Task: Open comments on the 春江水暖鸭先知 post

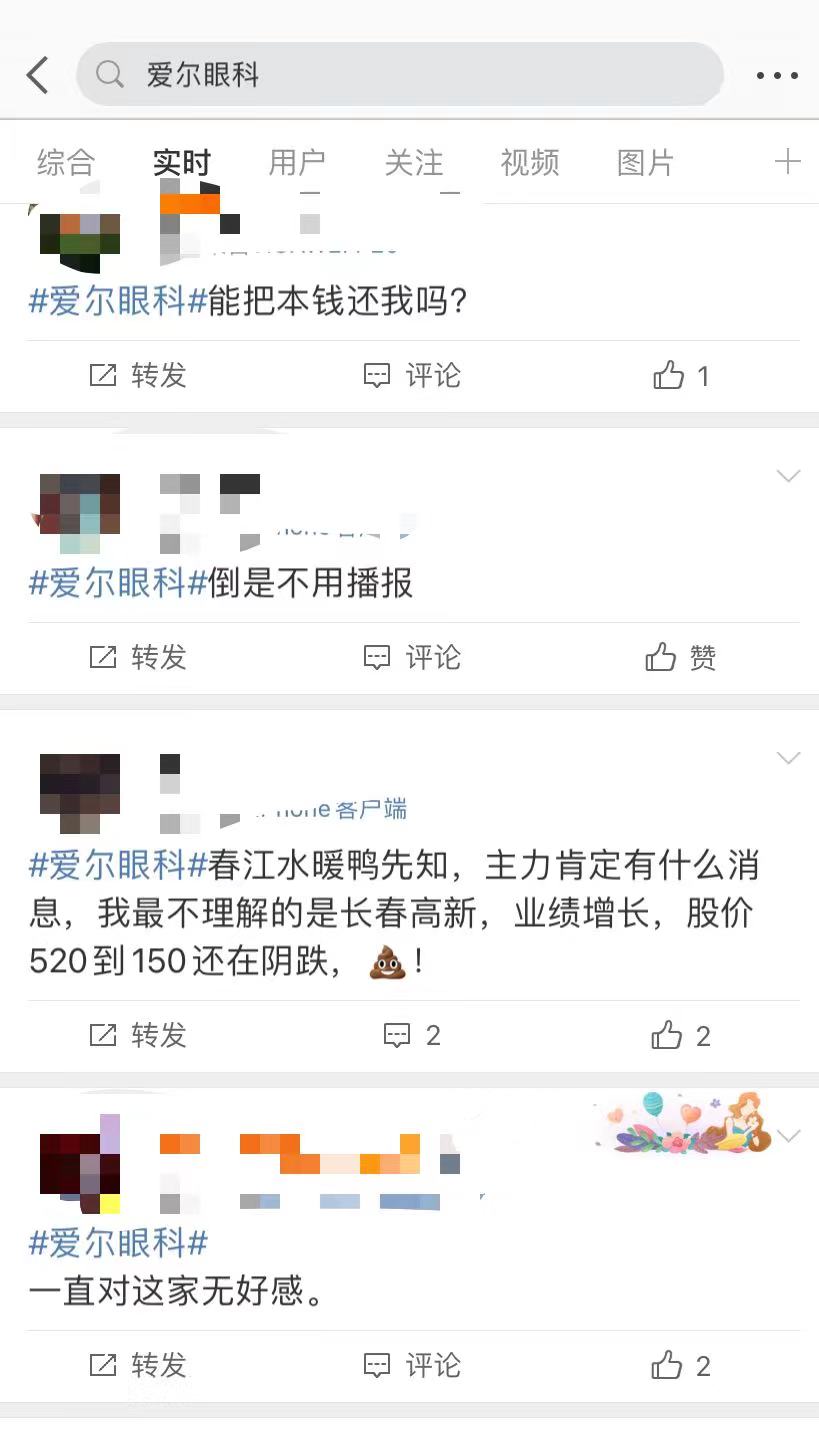Action: coord(412,1035)
